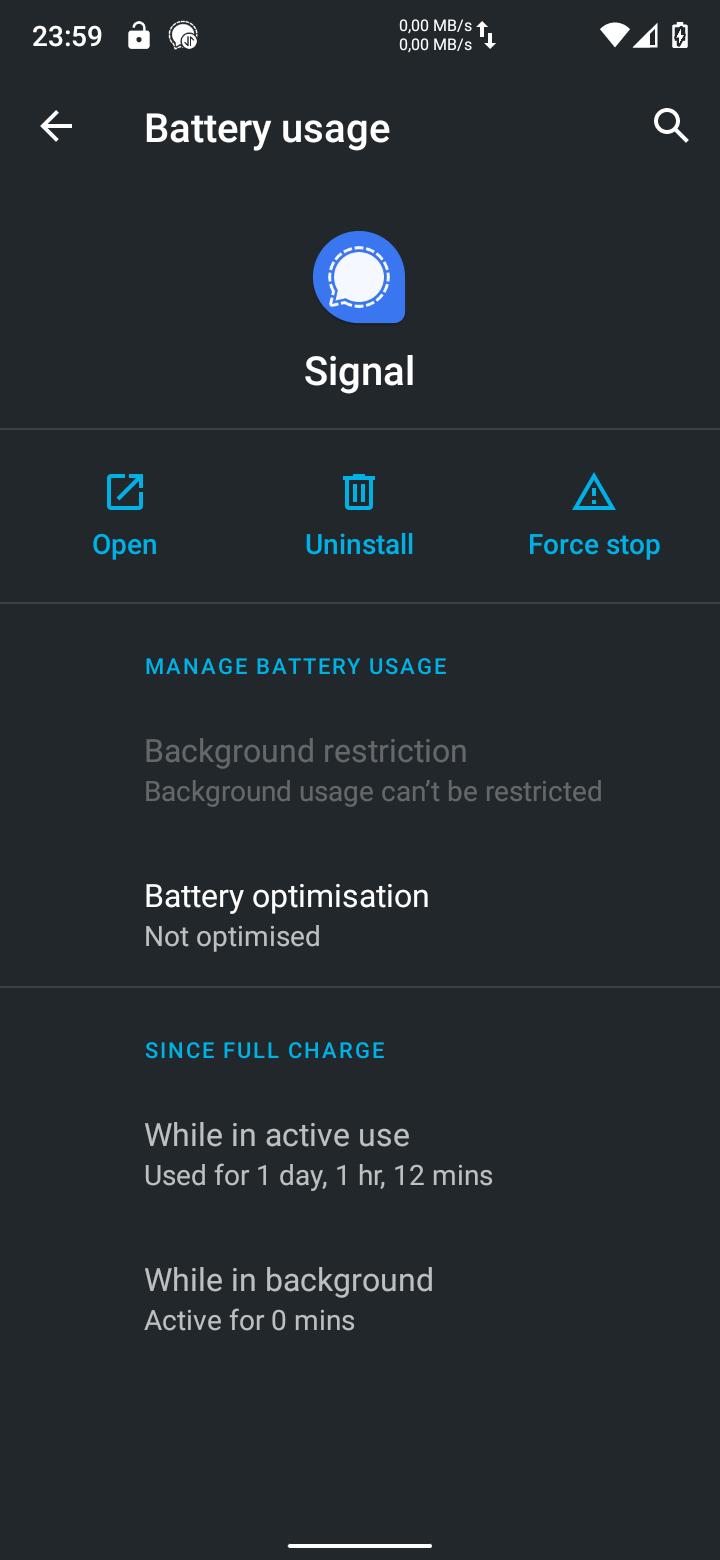
Task: Tap the Force stop warning icon
Action: [x=594, y=492]
